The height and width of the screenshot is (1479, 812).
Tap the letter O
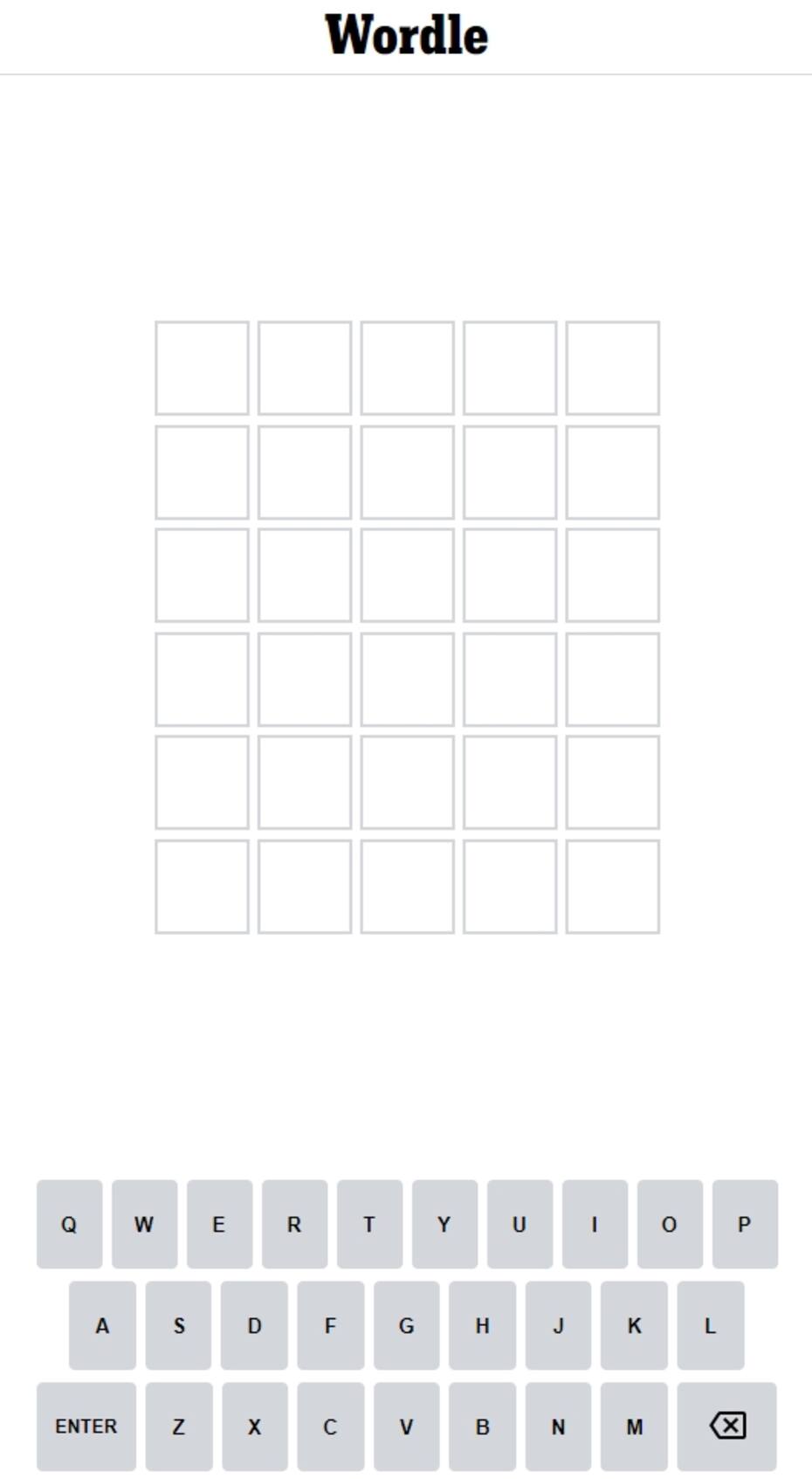click(x=670, y=1224)
